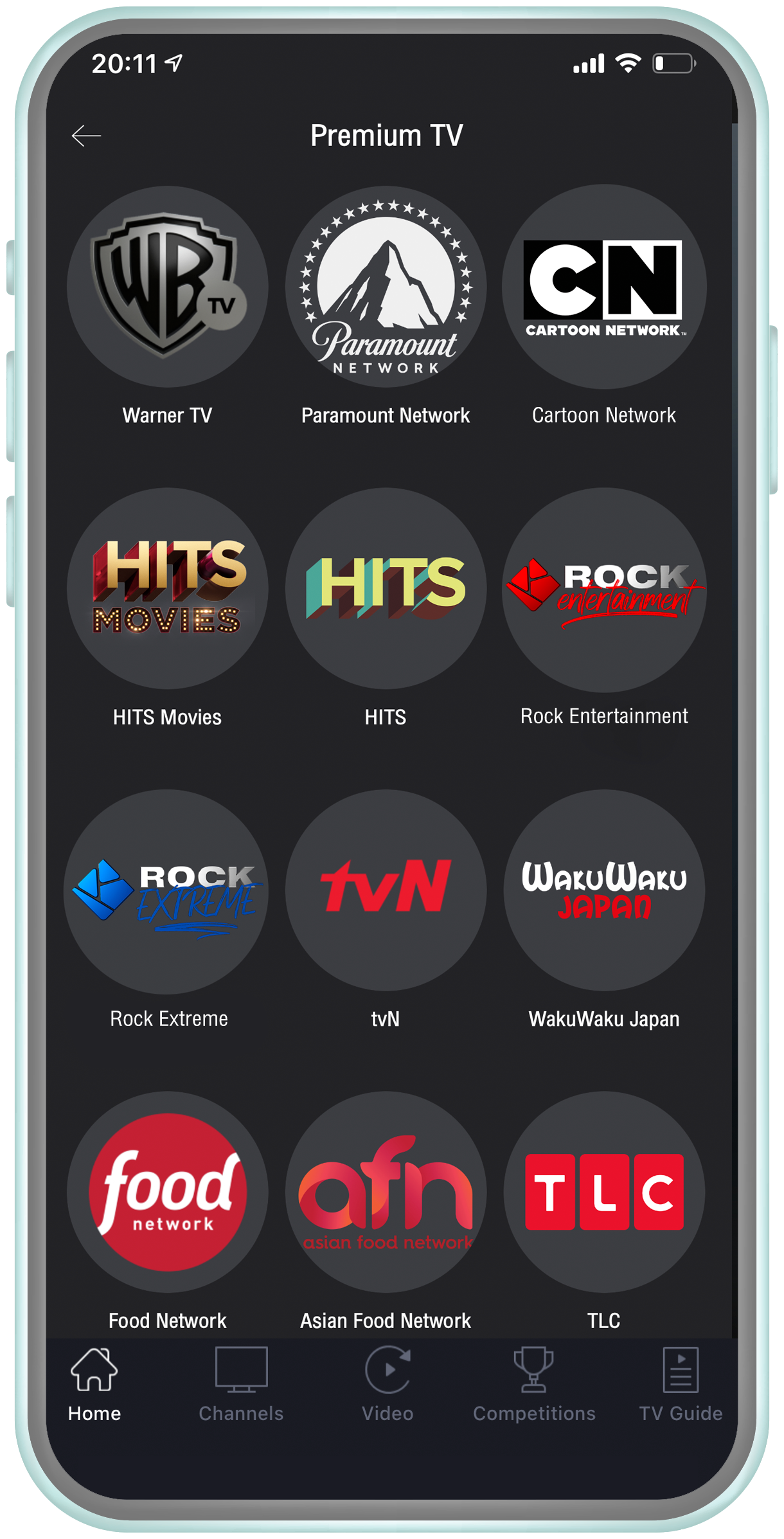784x1539 pixels.
Task: Open the TV Guide tab
Action: pos(681,1385)
